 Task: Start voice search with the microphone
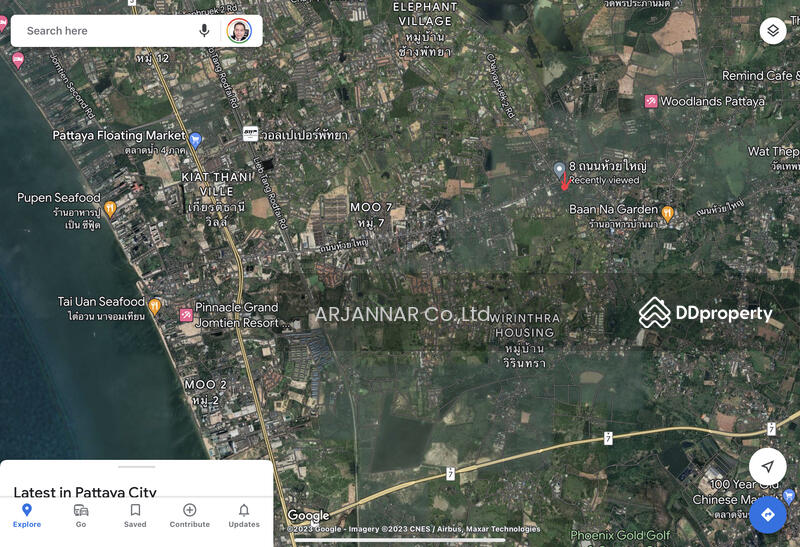point(204,31)
